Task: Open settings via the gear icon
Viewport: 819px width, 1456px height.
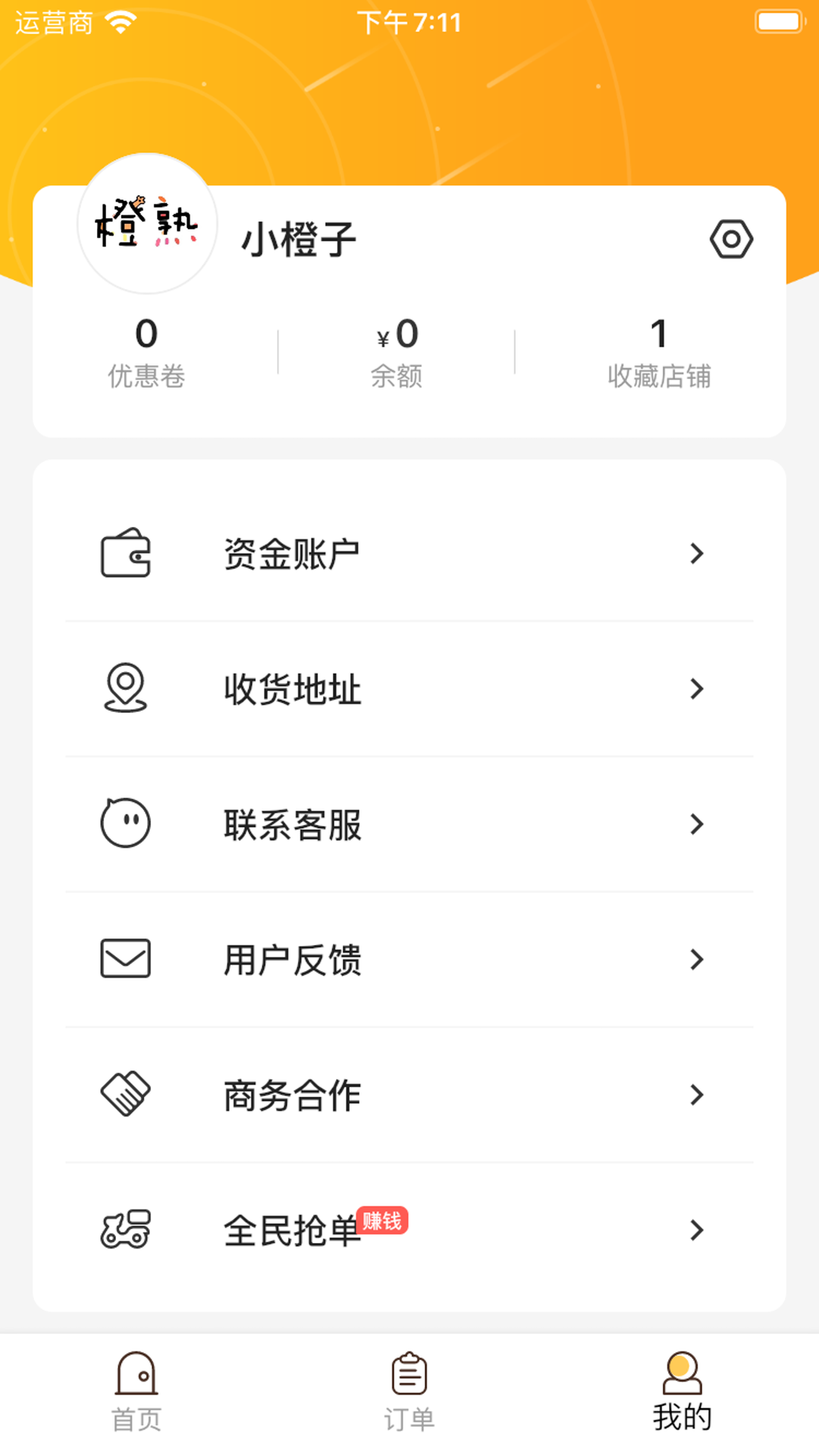Action: (x=733, y=239)
